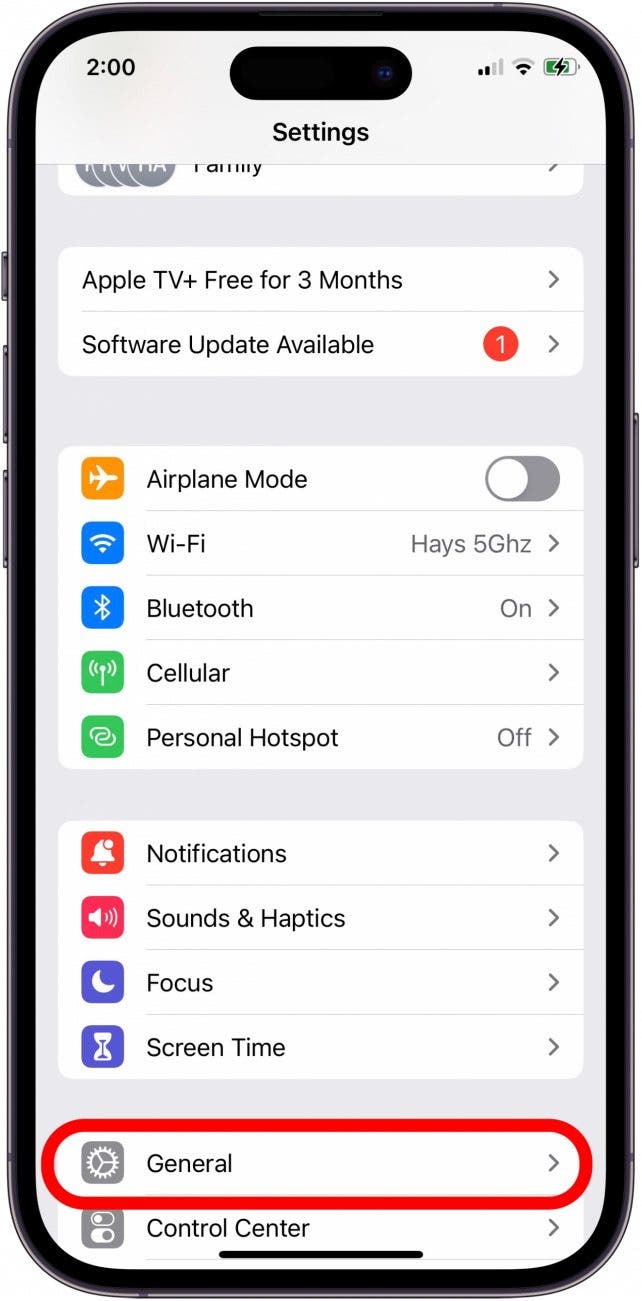Image resolution: width=642 pixels, height=1301 pixels.
Task: Open General settings
Action: [320, 1164]
